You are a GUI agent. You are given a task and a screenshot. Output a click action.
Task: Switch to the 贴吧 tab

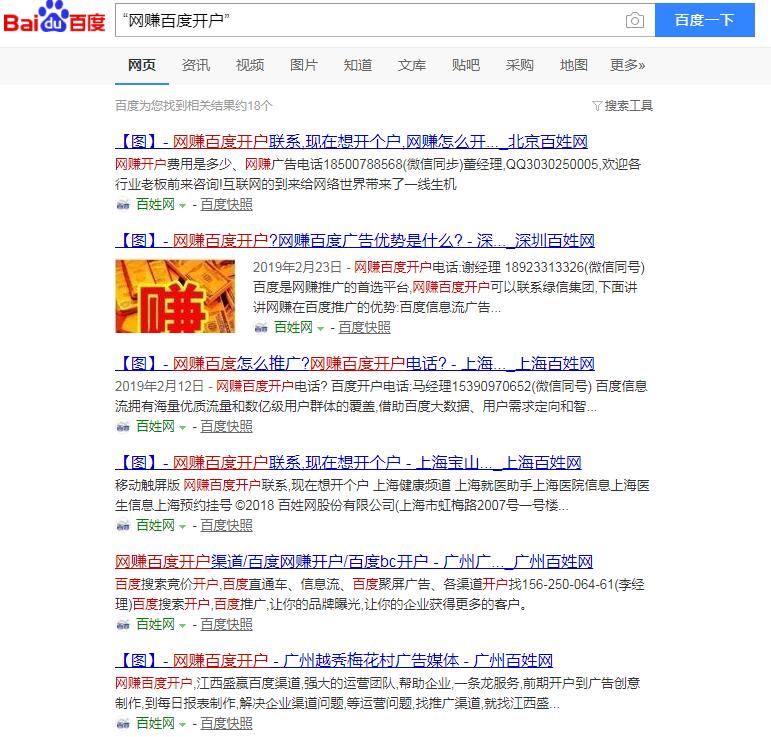(x=466, y=65)
